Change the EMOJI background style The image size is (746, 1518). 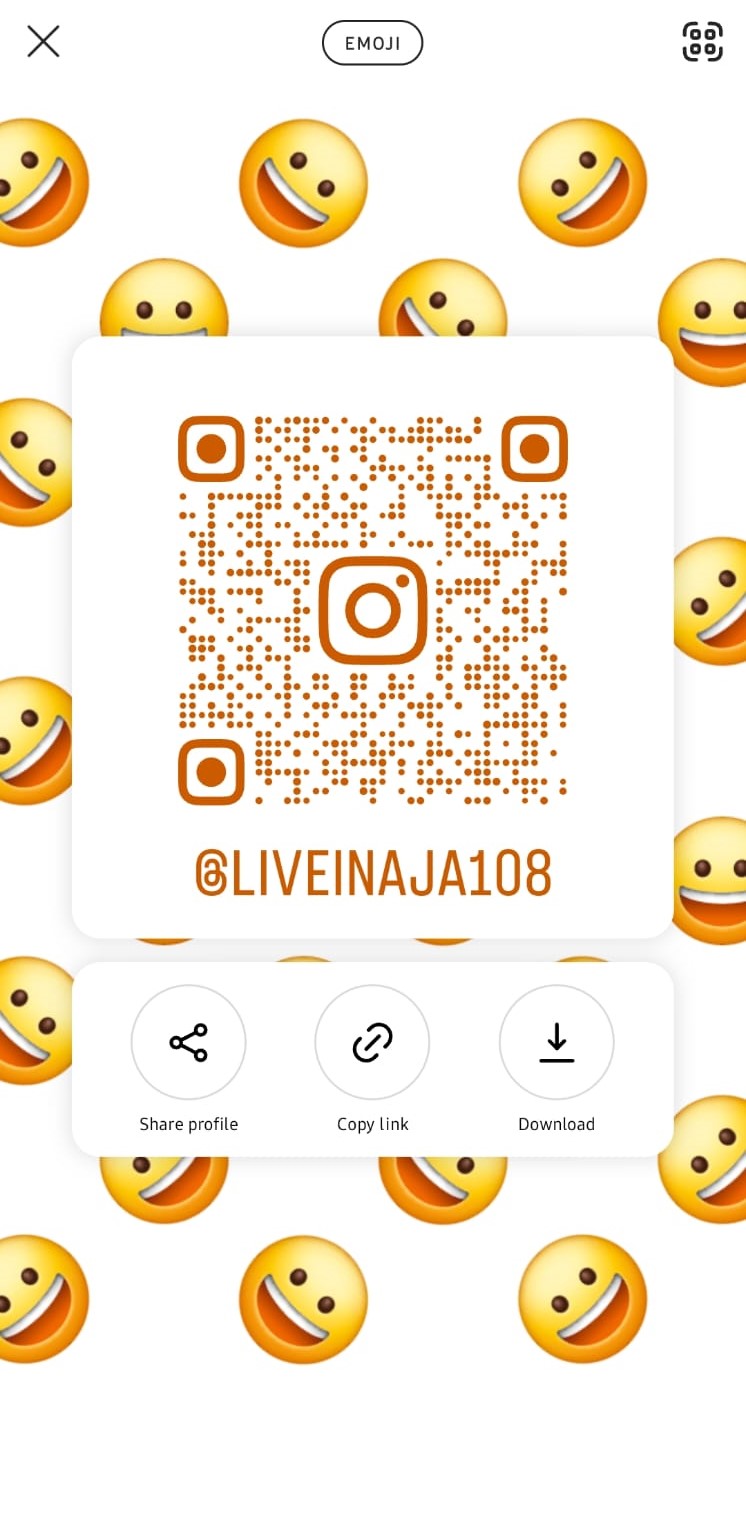click(x=372, y=43)
